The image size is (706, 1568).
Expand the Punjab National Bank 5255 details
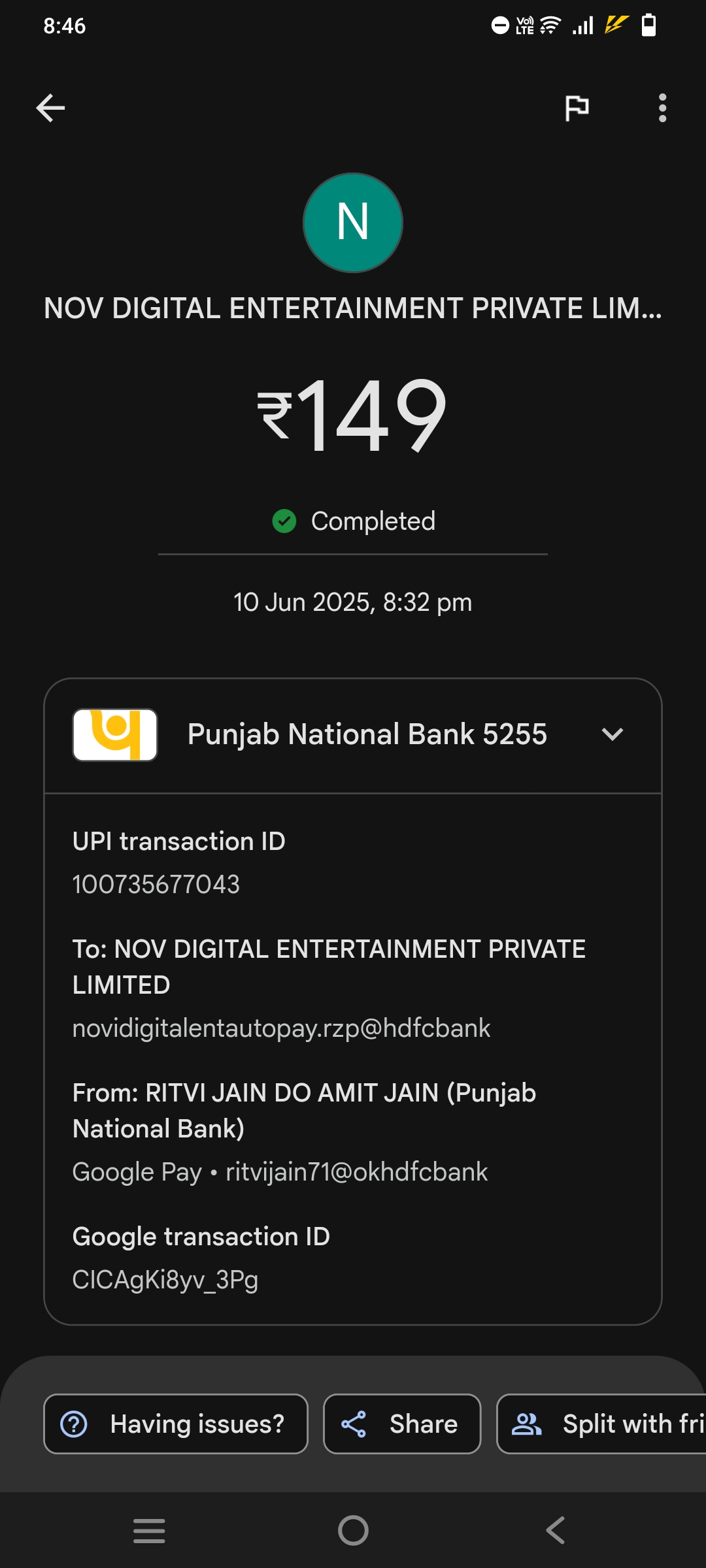click(612, 734)
